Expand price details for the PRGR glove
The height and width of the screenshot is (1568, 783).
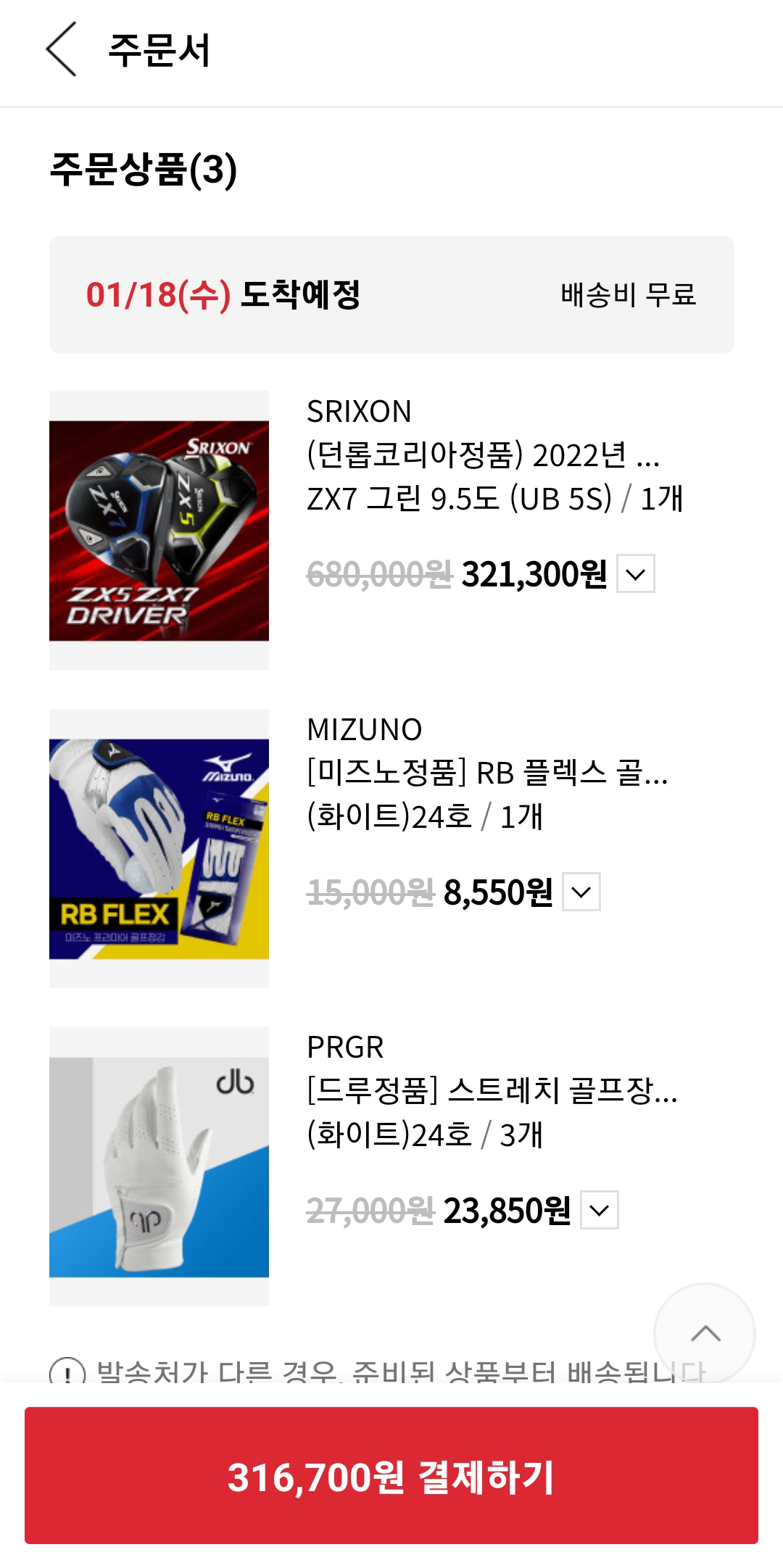[x=600, y=1210]
